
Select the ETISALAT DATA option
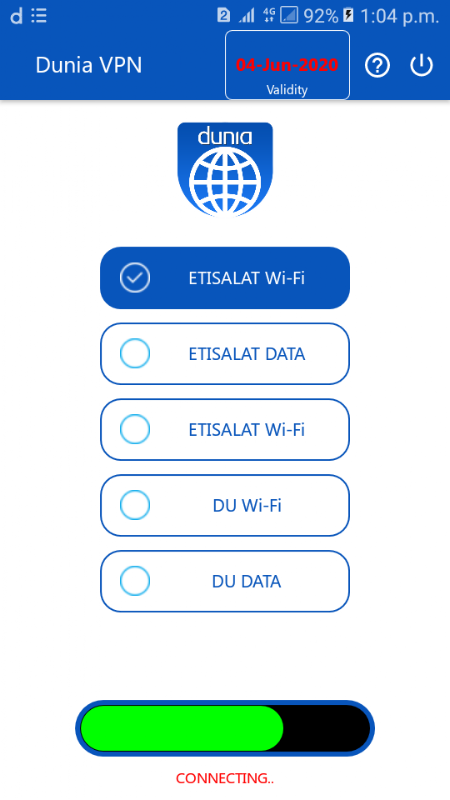coord(225,354)
